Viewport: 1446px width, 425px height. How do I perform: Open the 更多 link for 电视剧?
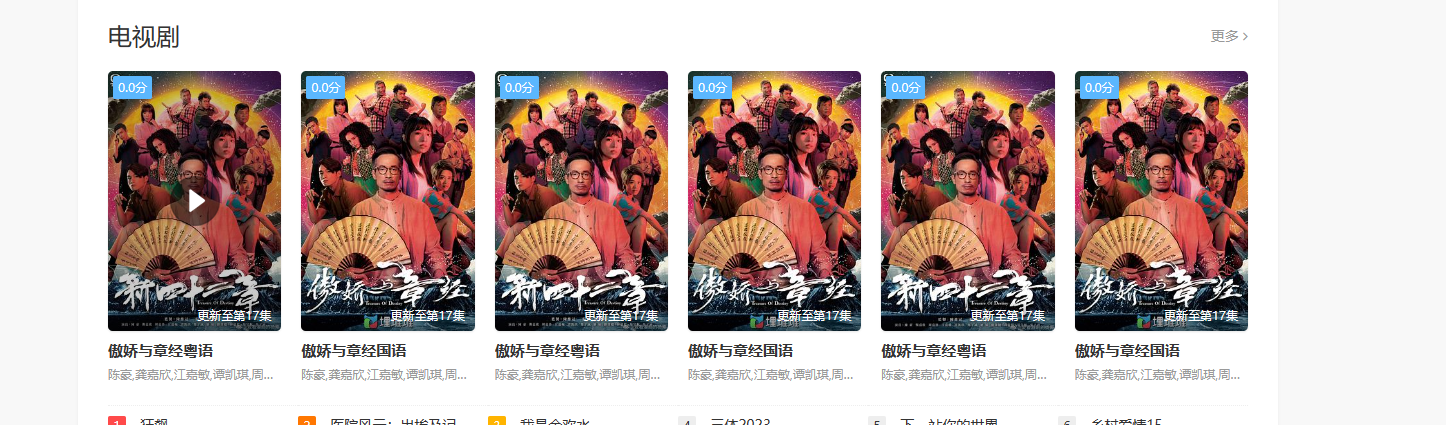pos(1228,36)
